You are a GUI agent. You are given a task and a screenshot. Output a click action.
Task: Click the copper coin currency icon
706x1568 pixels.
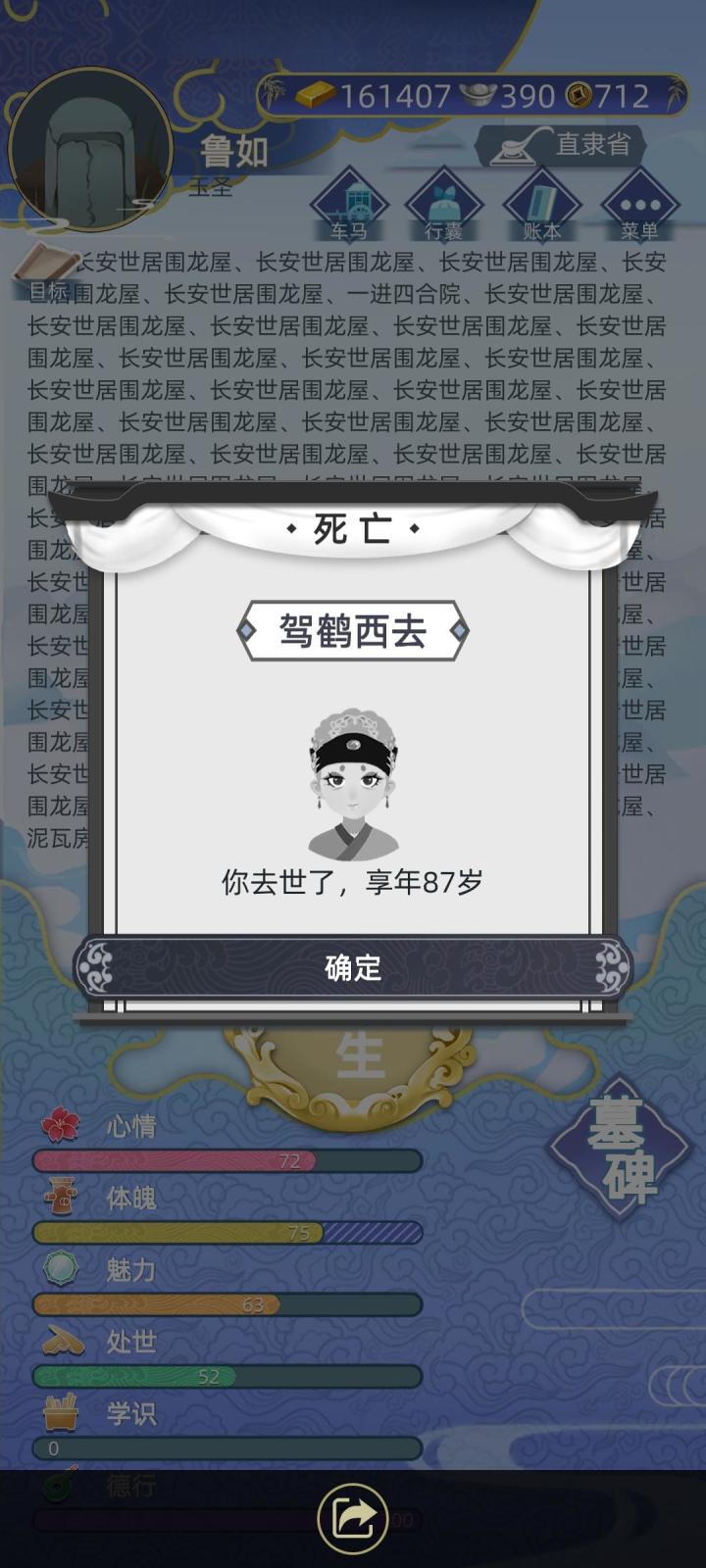[x=579, y=96]
